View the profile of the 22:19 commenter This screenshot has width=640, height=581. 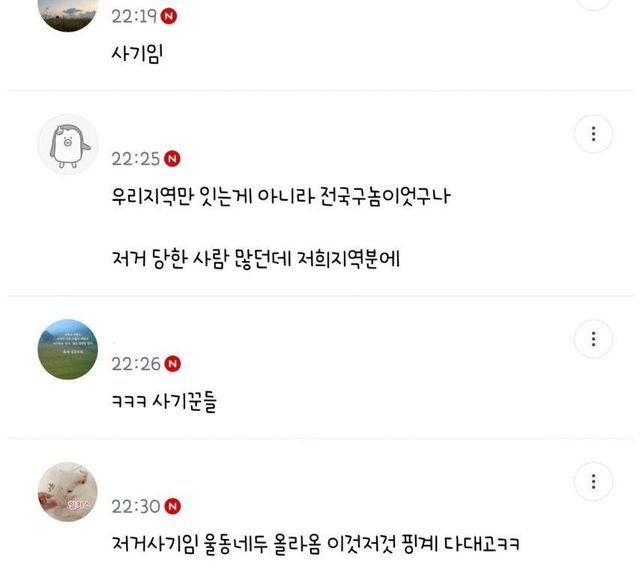pyautogui.click(x=68, y=12)
